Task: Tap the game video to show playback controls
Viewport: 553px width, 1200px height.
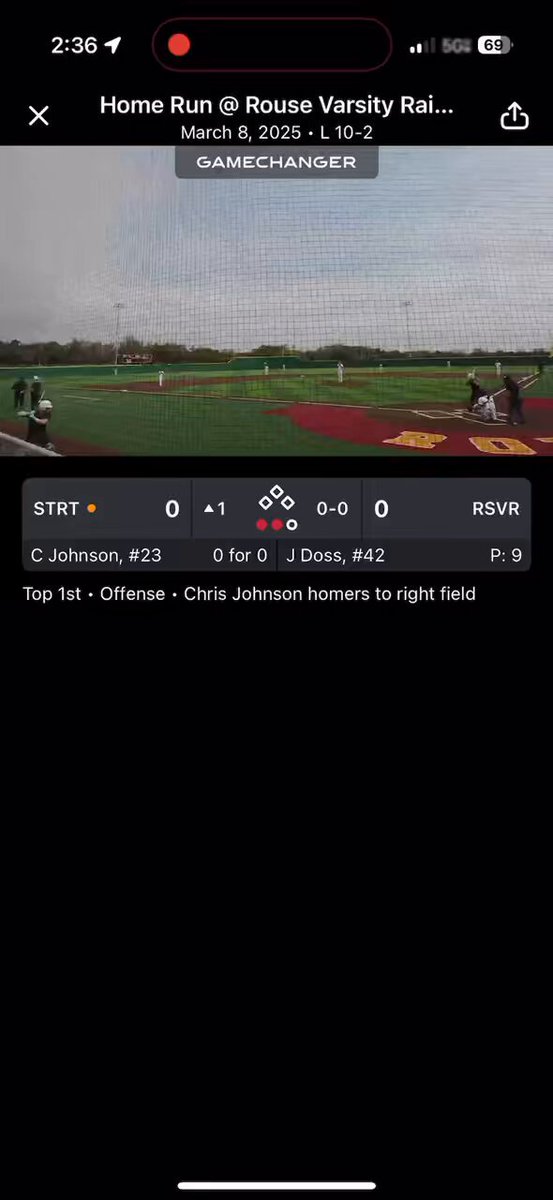Action: click(x=276, y=301)
